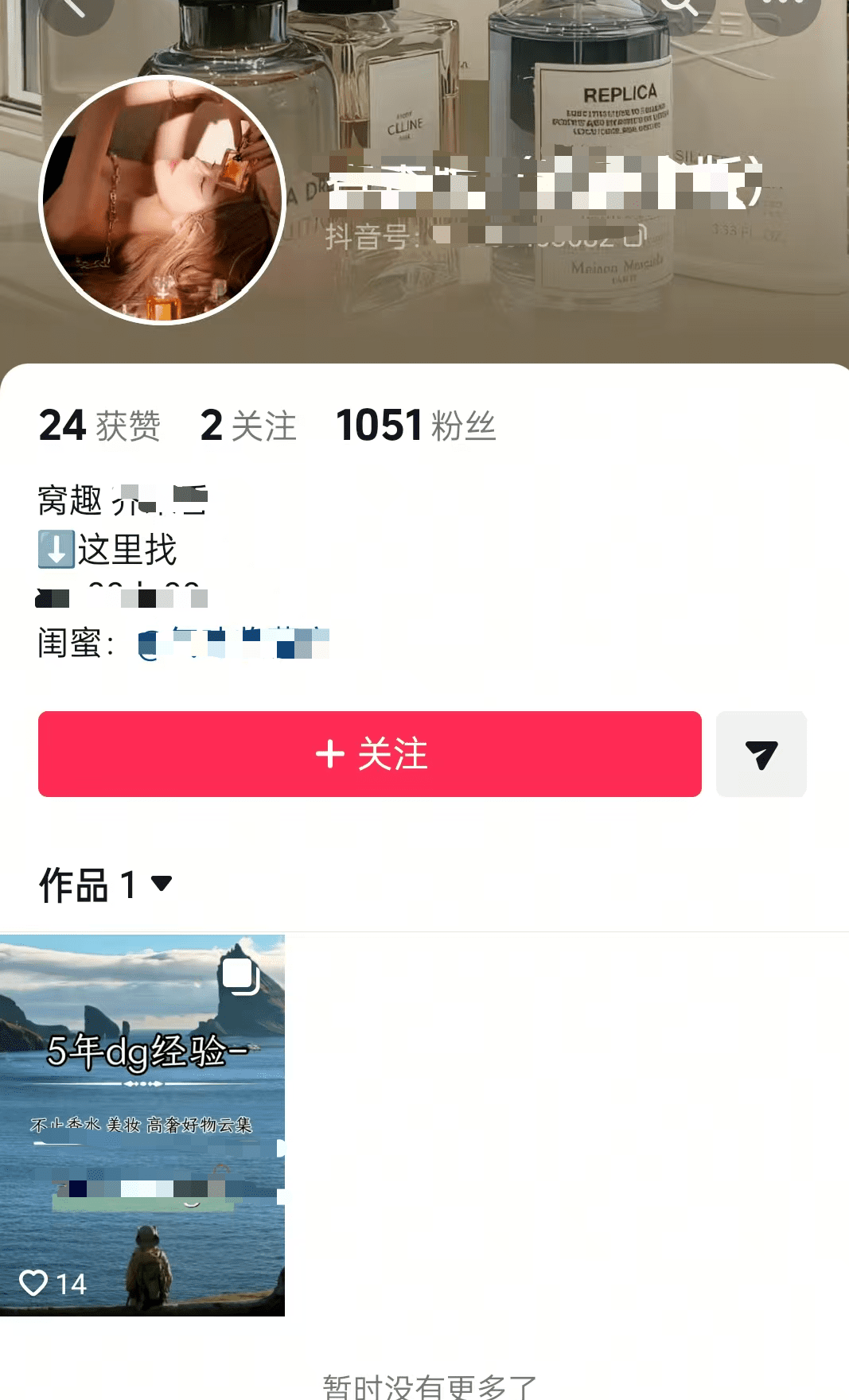Follow this account with + 关注
The width and height of the screenshot is (849, 1400).
[370, 754]
